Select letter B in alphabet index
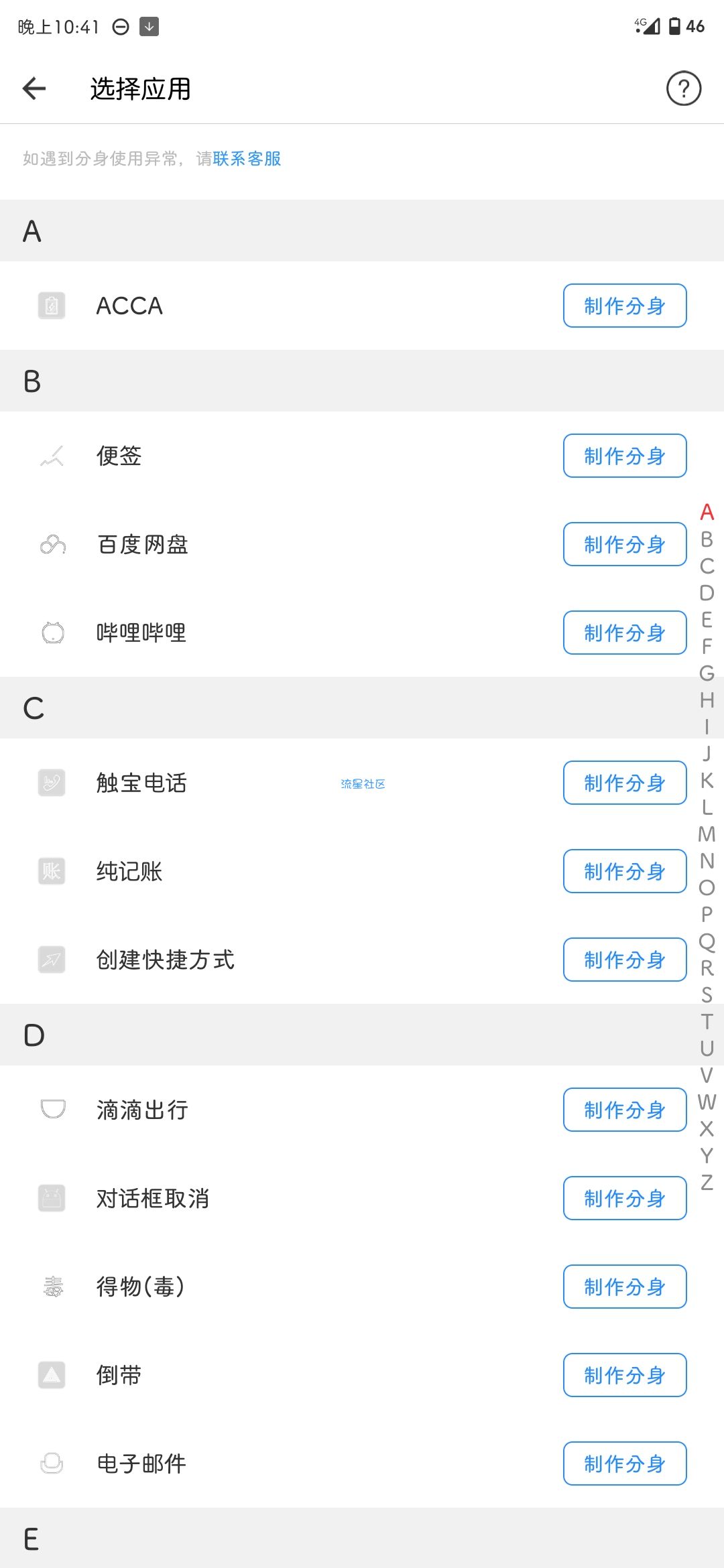This screenshot has height=1568, width=724. pos(707,539)
